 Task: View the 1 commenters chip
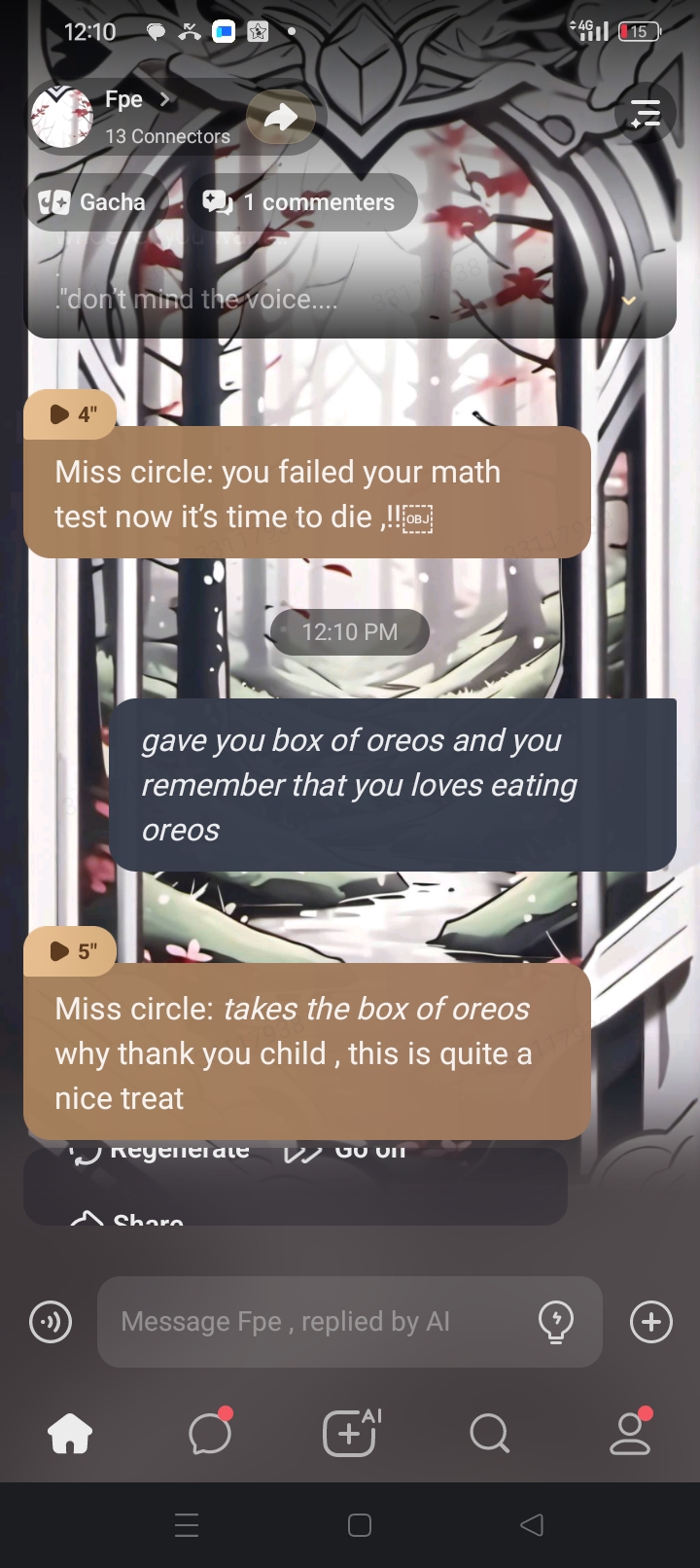pyautogui.click(x=301, y=202)
